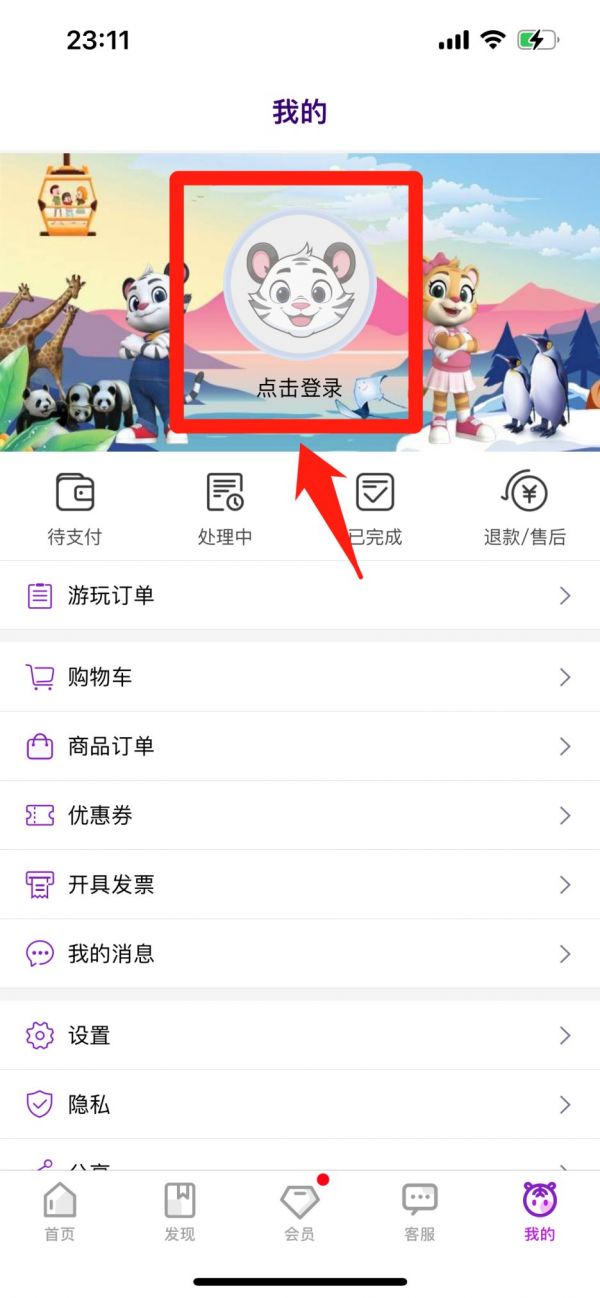The height and width of the screenshot is (1298, 600).
Task: Switch to the 首页 home tab
Action: point(60,1211)
